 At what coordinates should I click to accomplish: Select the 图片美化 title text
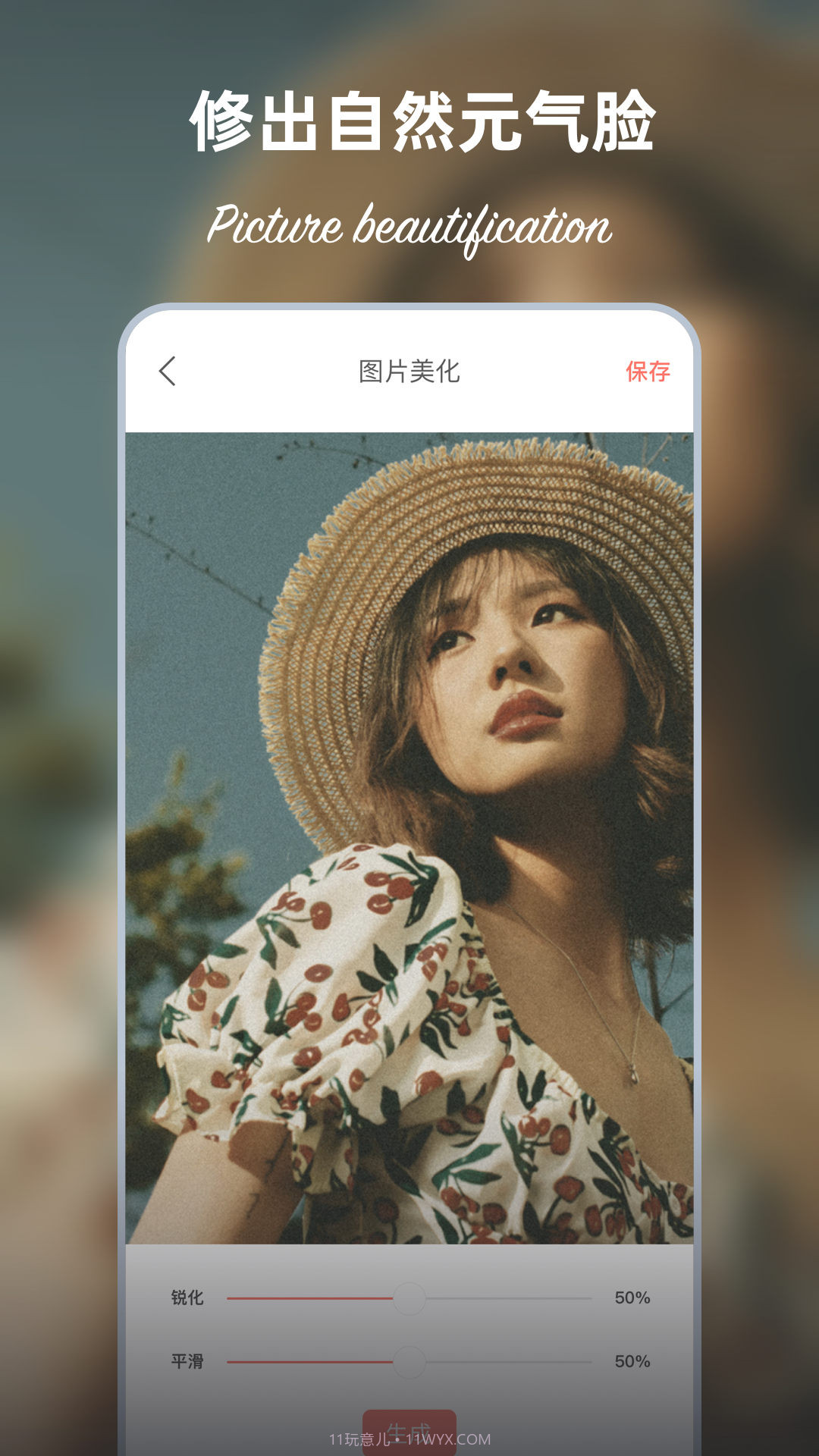pyautogui.click(x=409, y=370)
